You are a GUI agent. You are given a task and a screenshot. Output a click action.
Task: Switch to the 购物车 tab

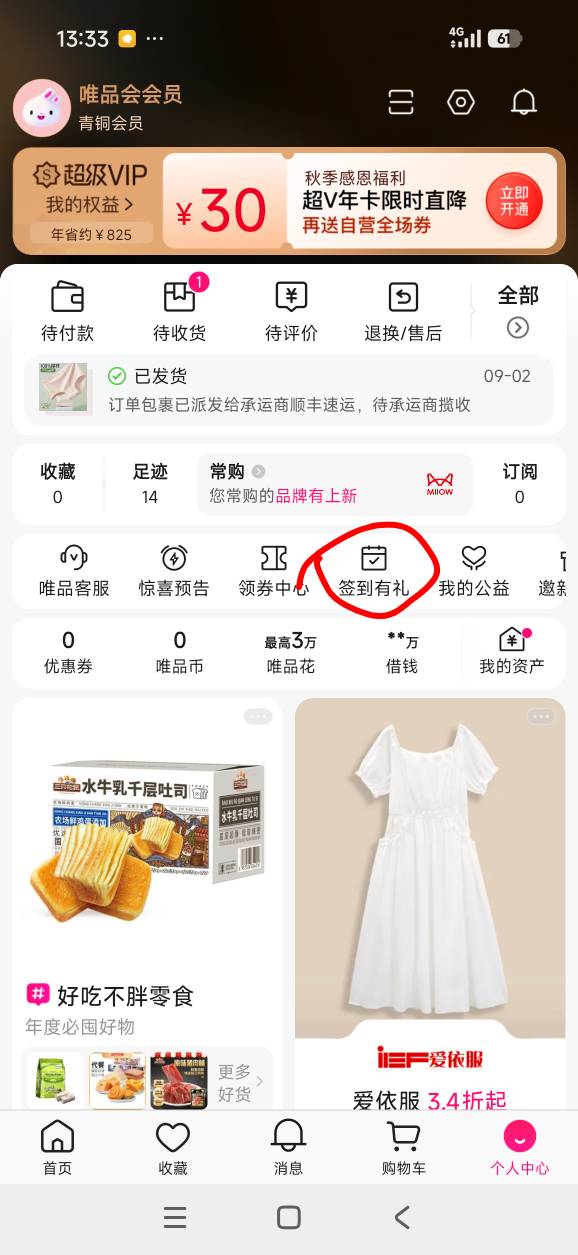click(x=403, y=1147)
